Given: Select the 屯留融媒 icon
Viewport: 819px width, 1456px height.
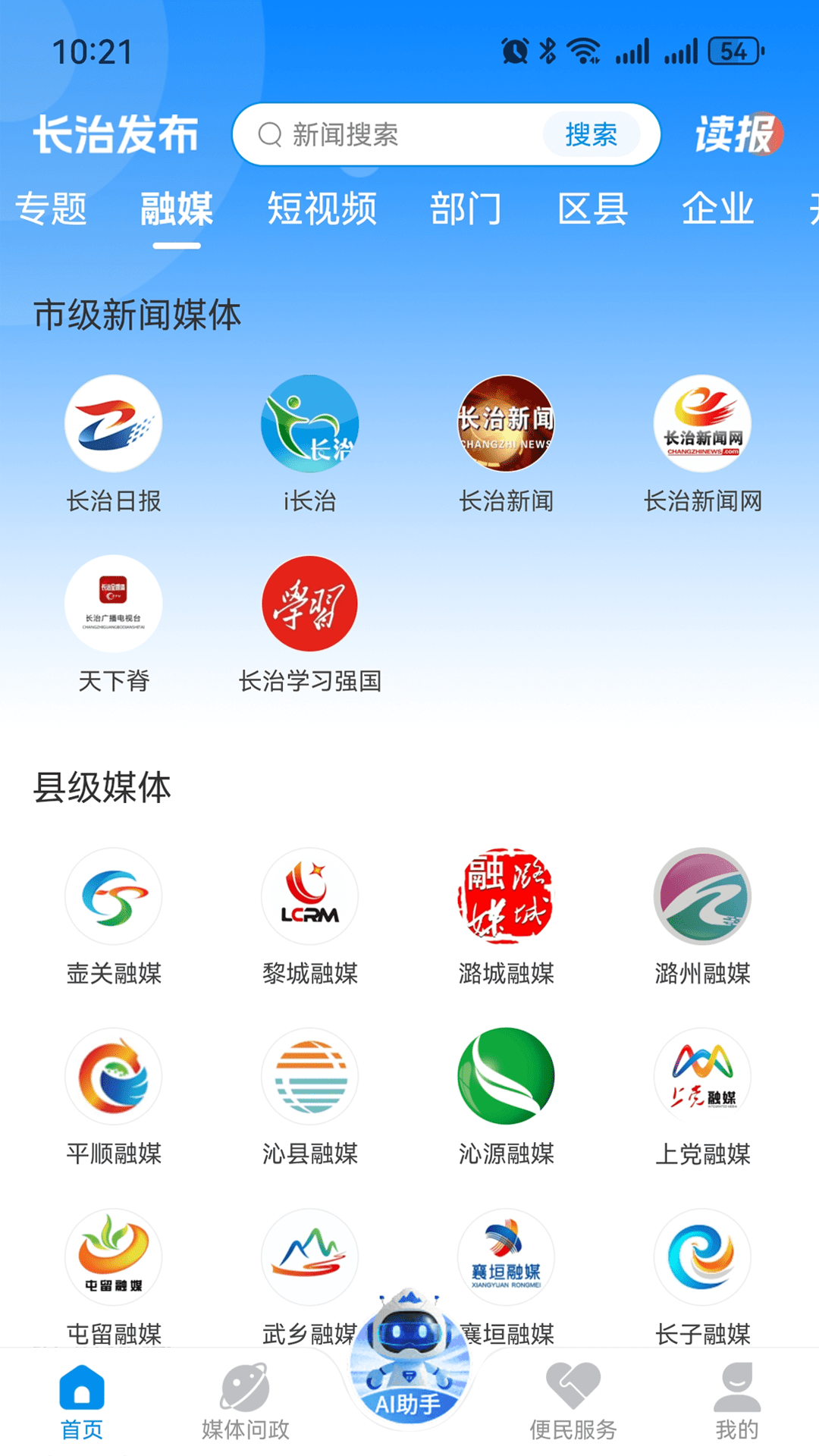Looking at the screenshot, I should click(114, 1257).
